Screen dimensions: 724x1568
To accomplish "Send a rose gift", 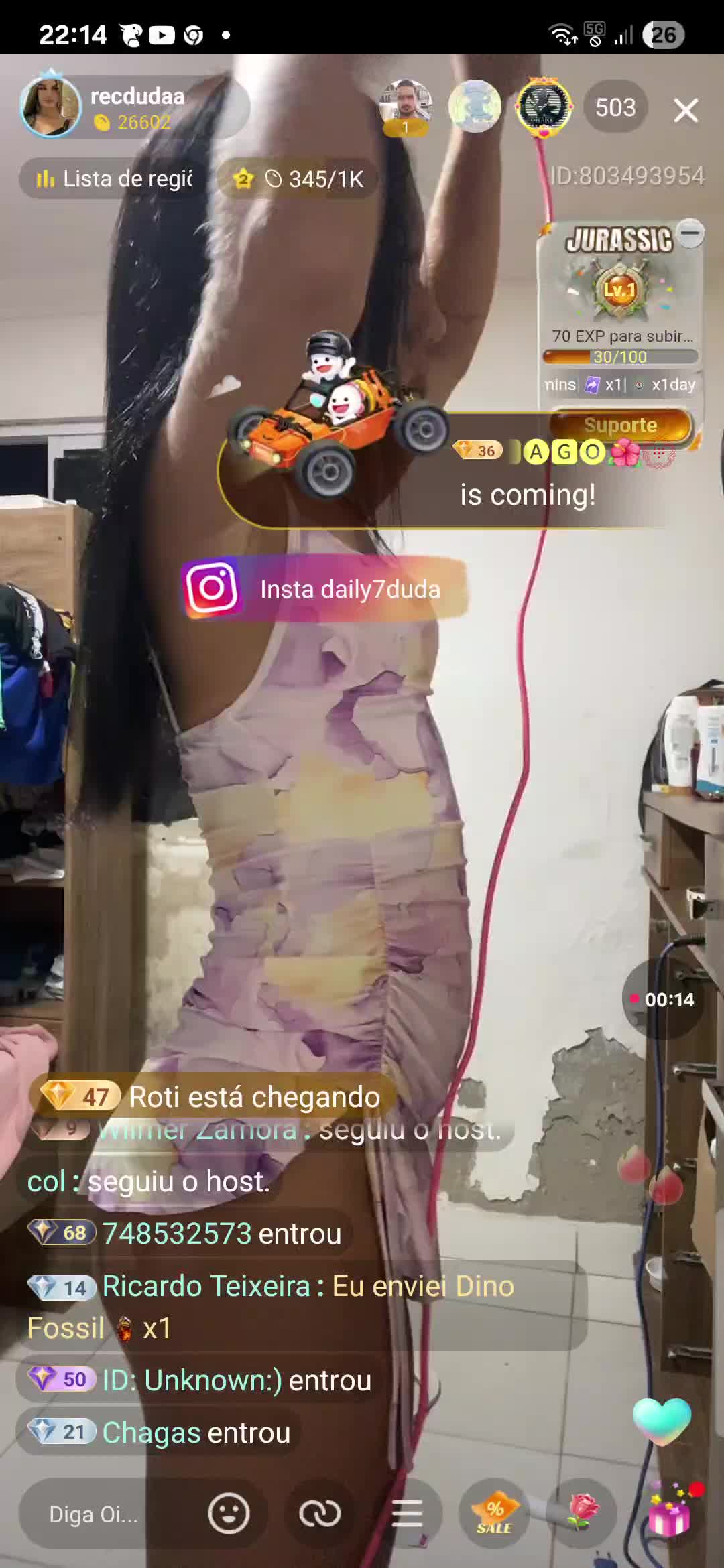I will point(582,1514).
